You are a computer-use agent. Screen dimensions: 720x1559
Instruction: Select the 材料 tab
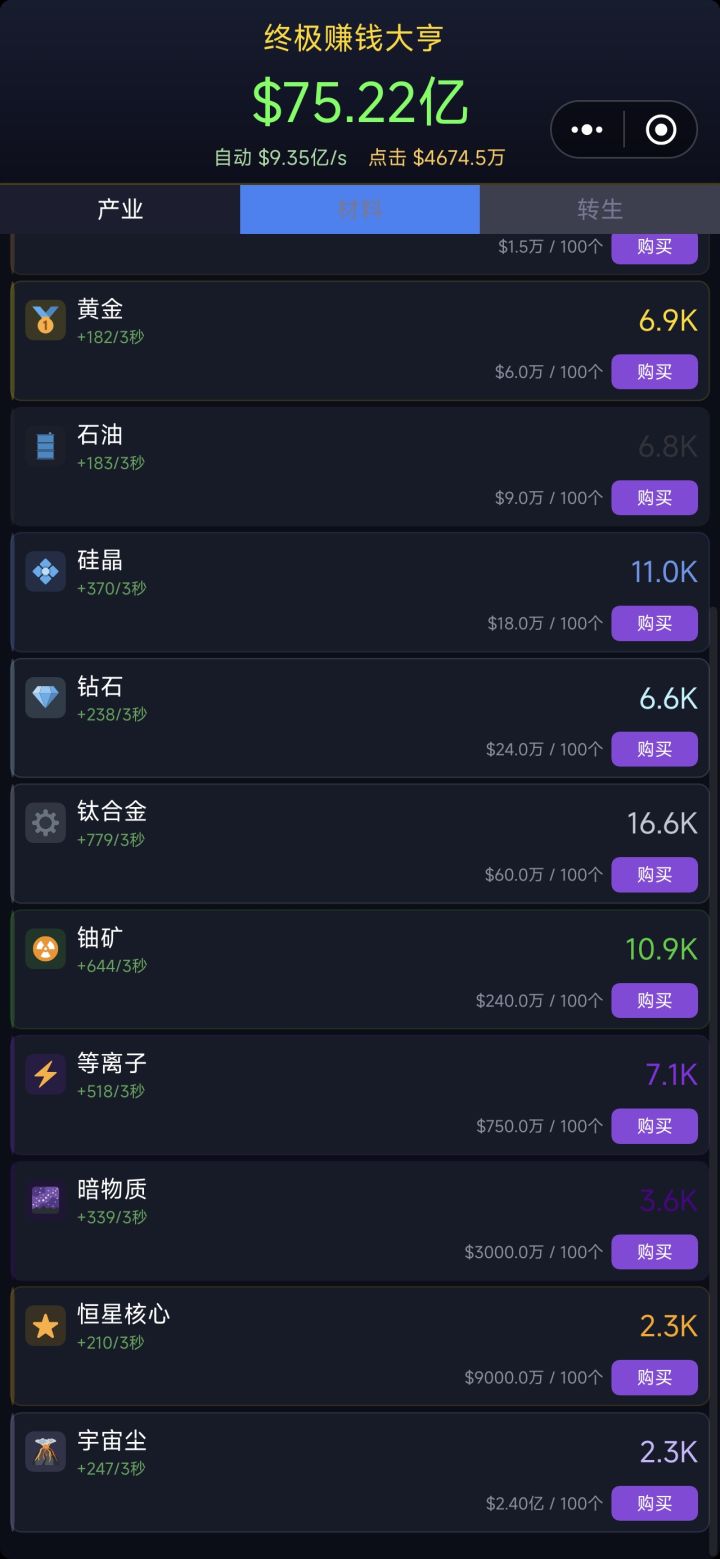coord(360,209)
